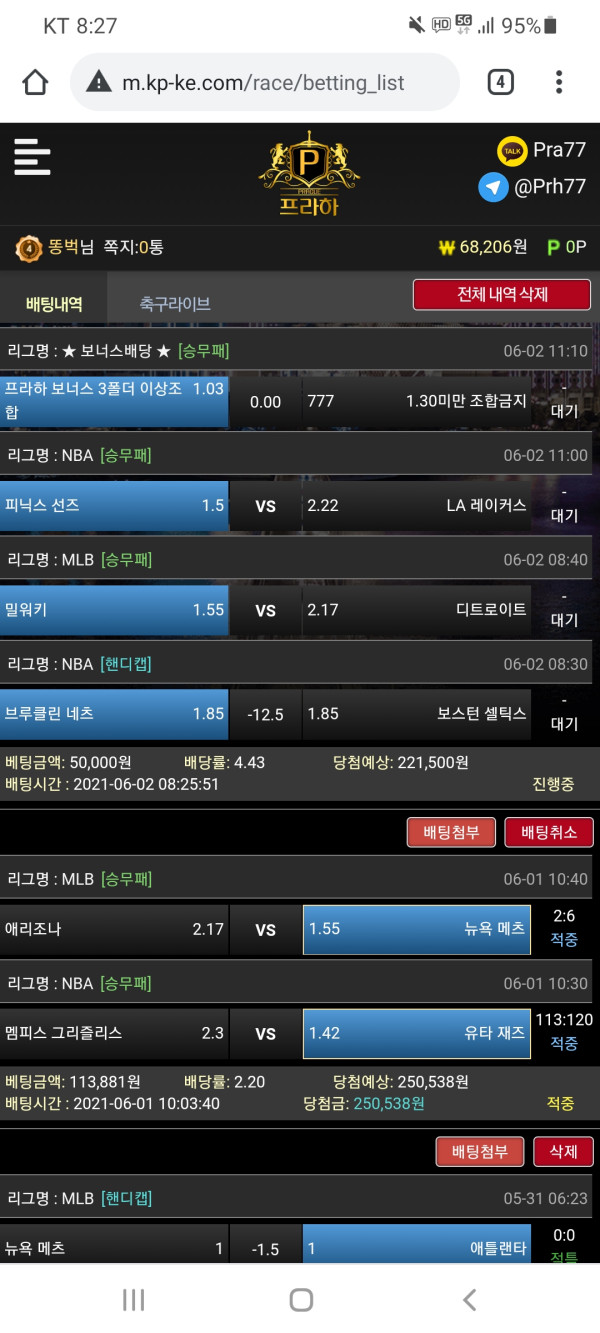Switch to the 축구라이브 tab
Image resolution: width=600 pixels, height=1333 pixels.
click(175, 304)
